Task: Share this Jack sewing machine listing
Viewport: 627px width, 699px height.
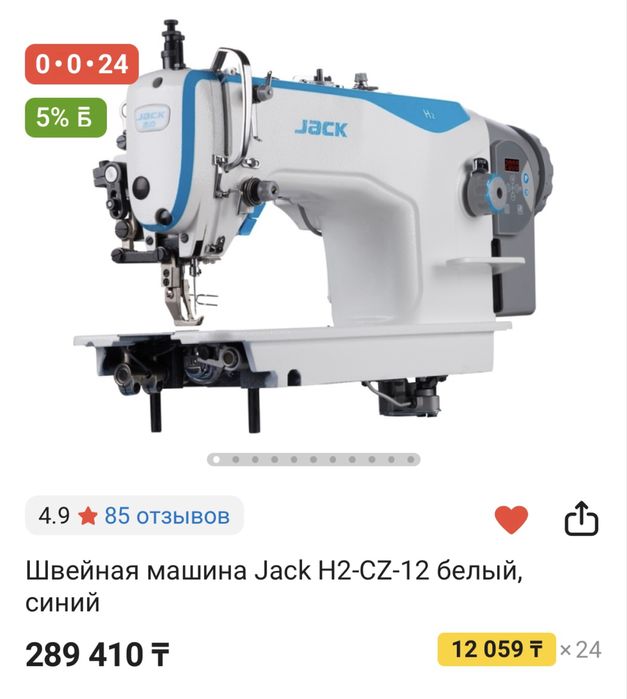Action: tap(581, 518)
